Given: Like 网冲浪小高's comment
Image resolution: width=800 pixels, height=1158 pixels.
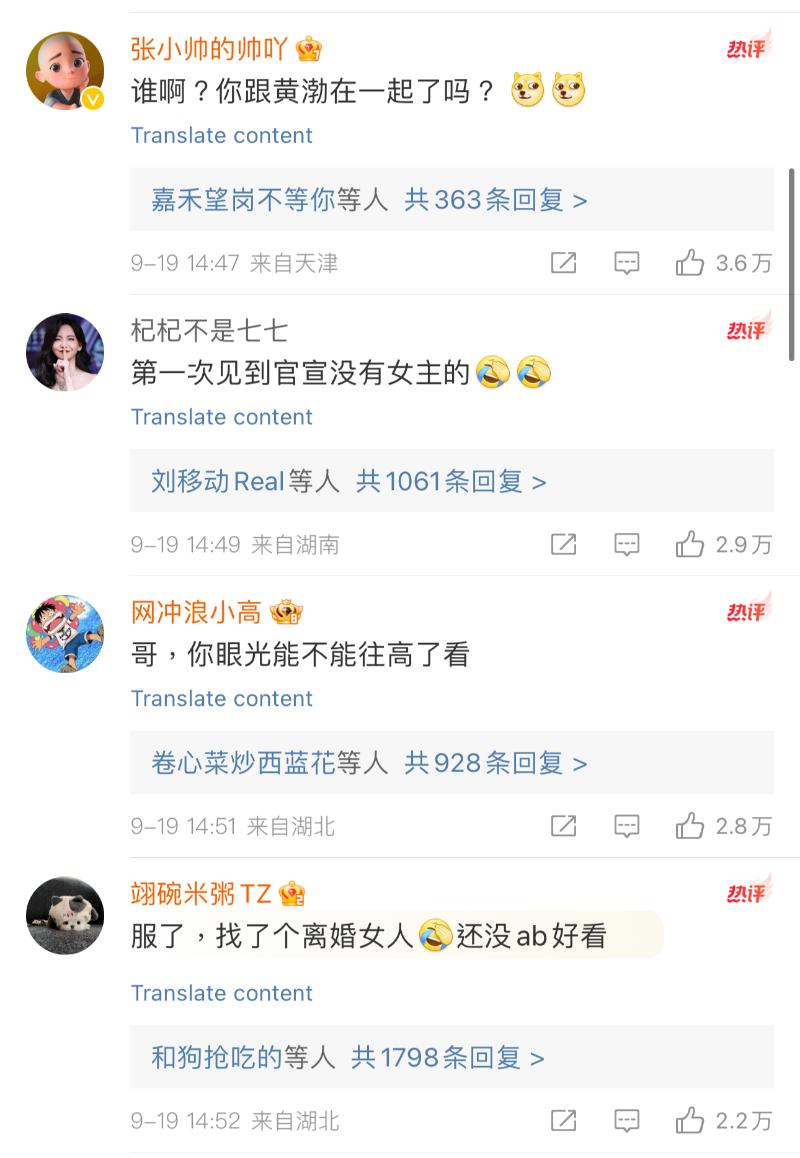Looking at the screenshot, I should (x=690, y=826).
